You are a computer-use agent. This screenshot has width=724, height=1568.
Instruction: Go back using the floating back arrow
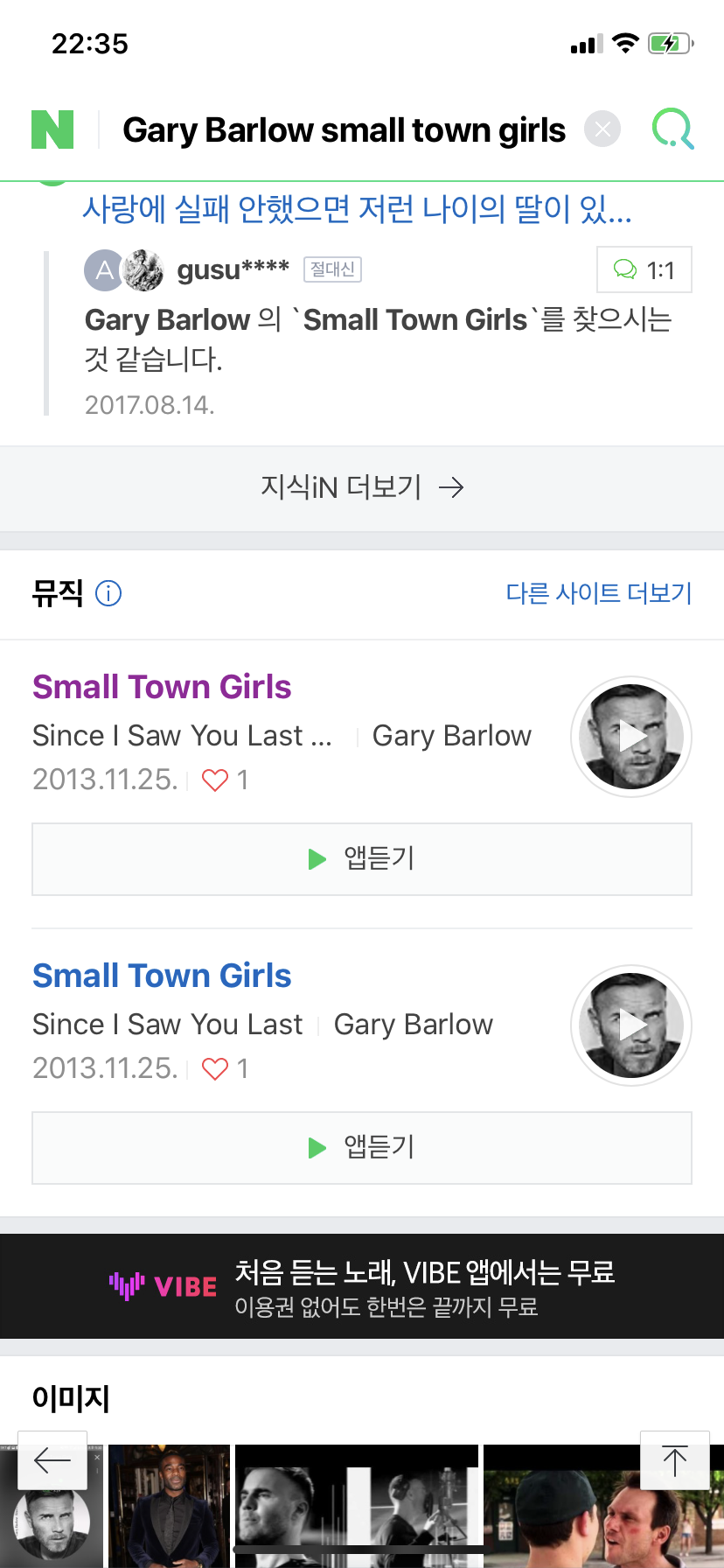click(52, 1459)
